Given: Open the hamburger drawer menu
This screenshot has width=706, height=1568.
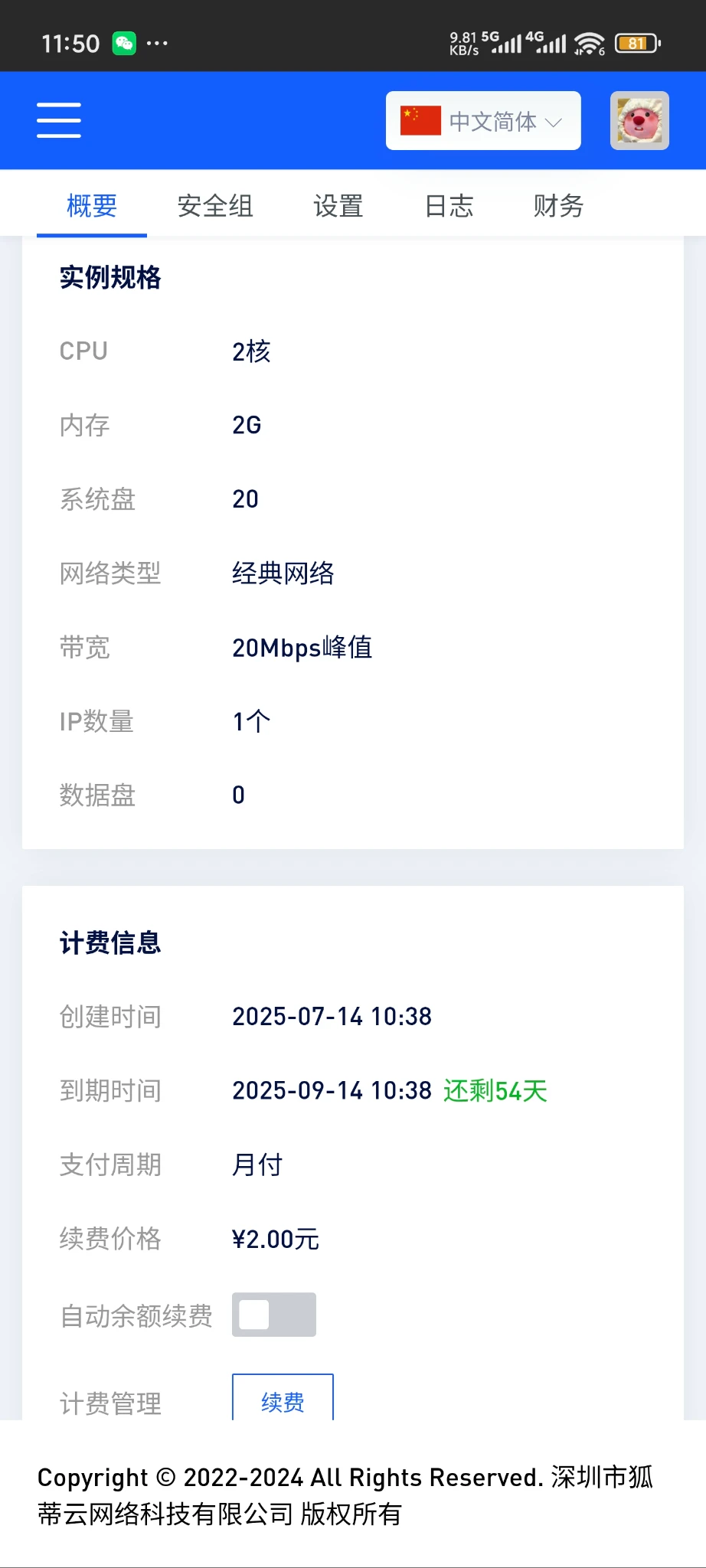Looking at the screenshot, I should 59,120.
